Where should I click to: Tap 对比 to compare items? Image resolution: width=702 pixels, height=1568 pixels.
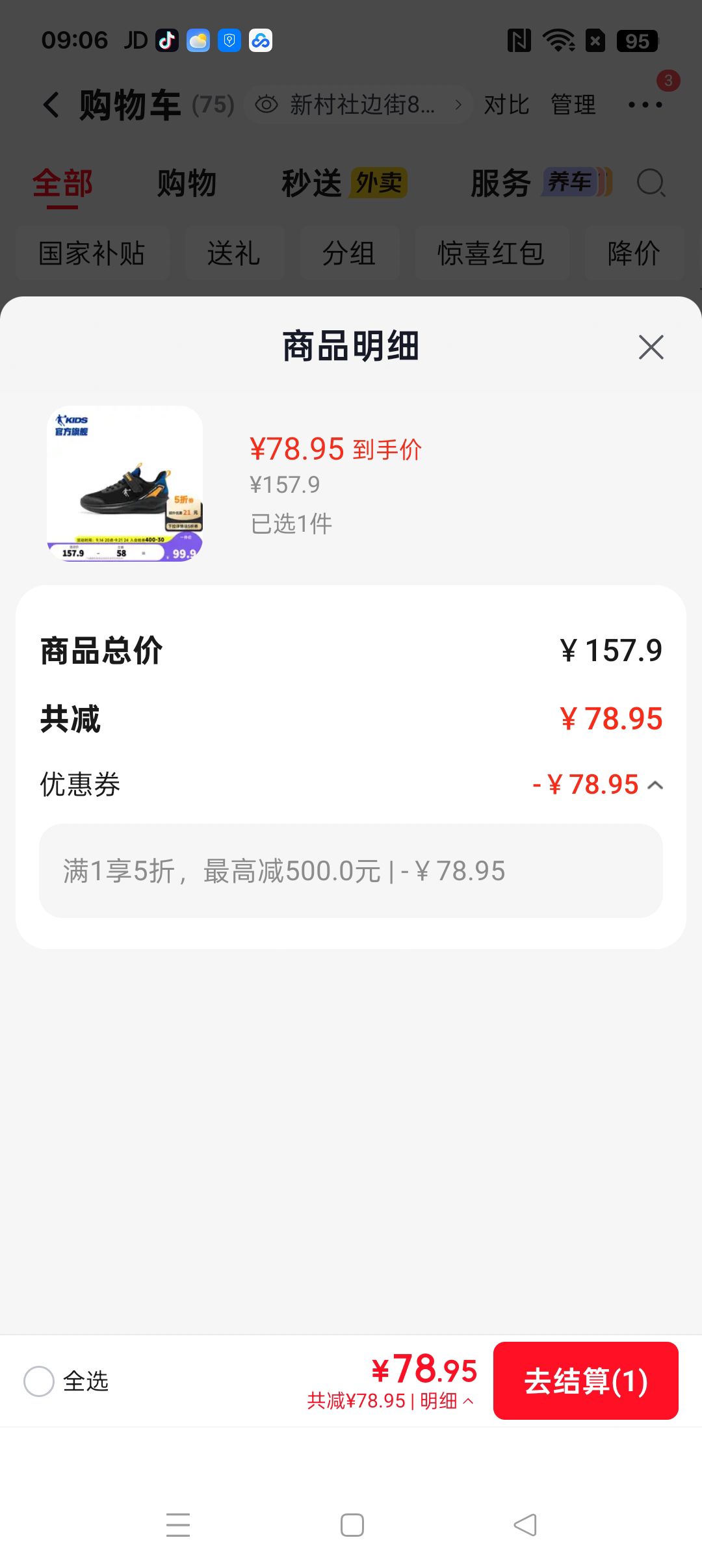[506, 105]
